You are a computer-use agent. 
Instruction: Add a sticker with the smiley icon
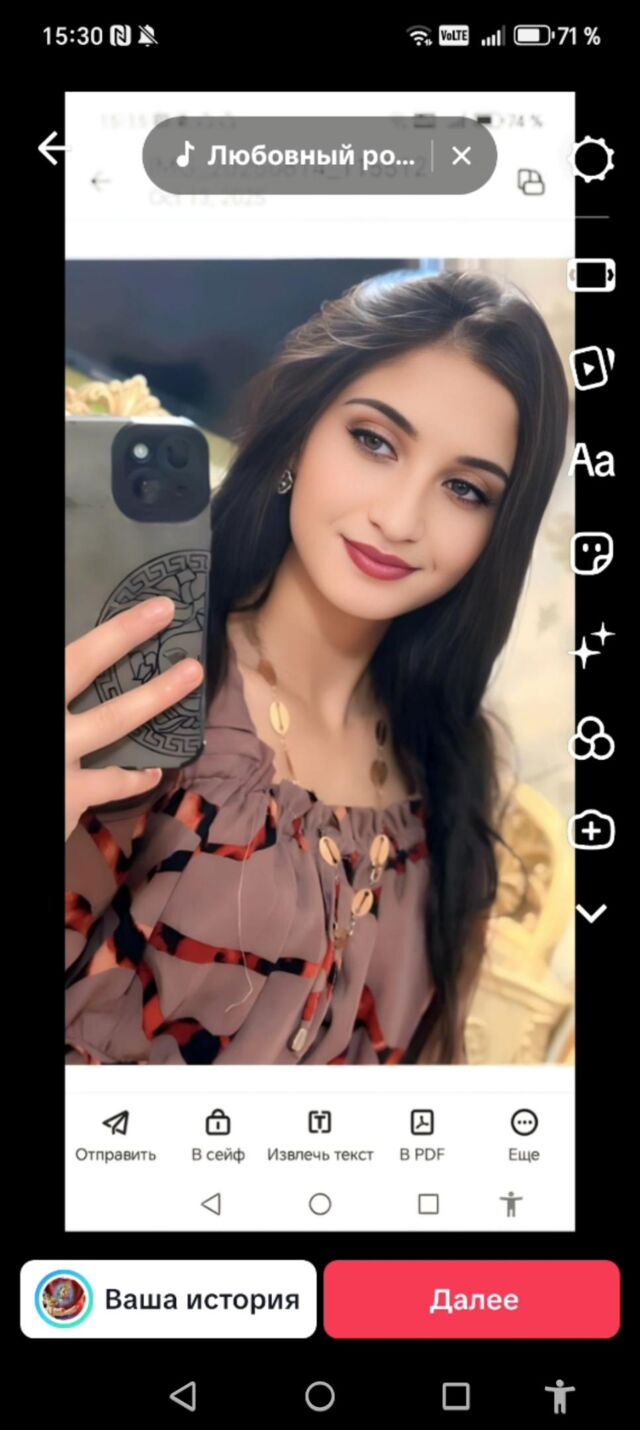[591, 552]
